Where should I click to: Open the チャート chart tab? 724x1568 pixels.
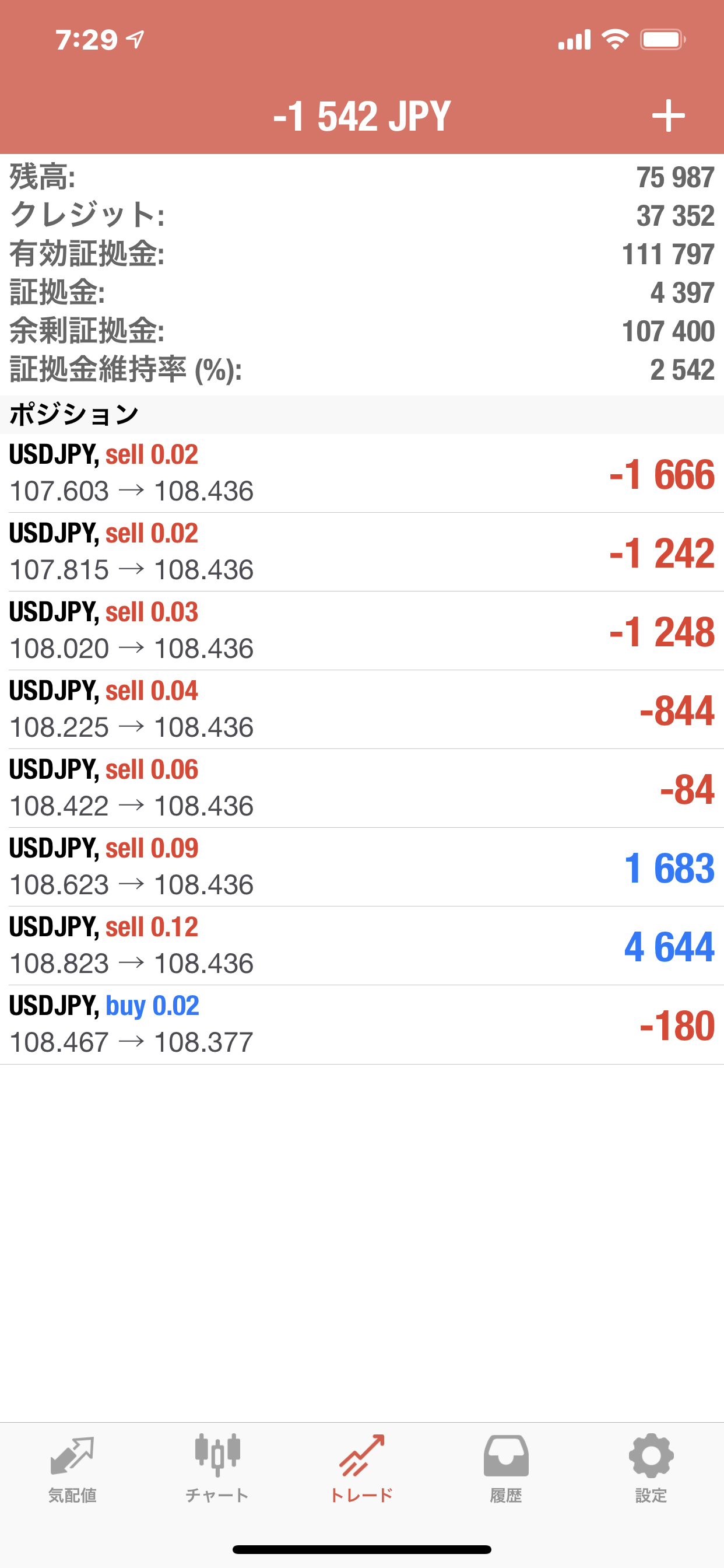[217, 1468]
